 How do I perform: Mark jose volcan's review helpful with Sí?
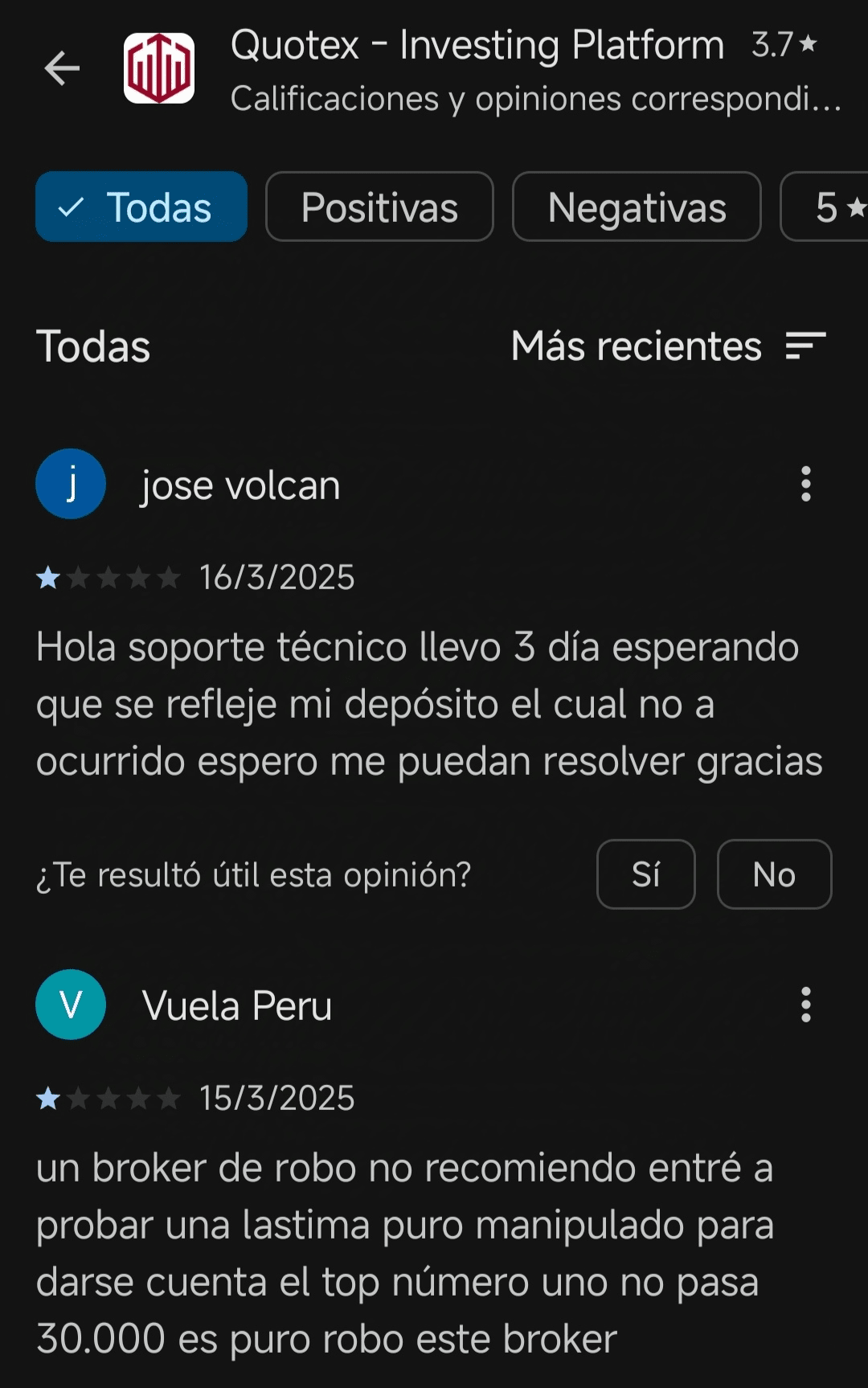pyautogui.click(x=645, y=874)
